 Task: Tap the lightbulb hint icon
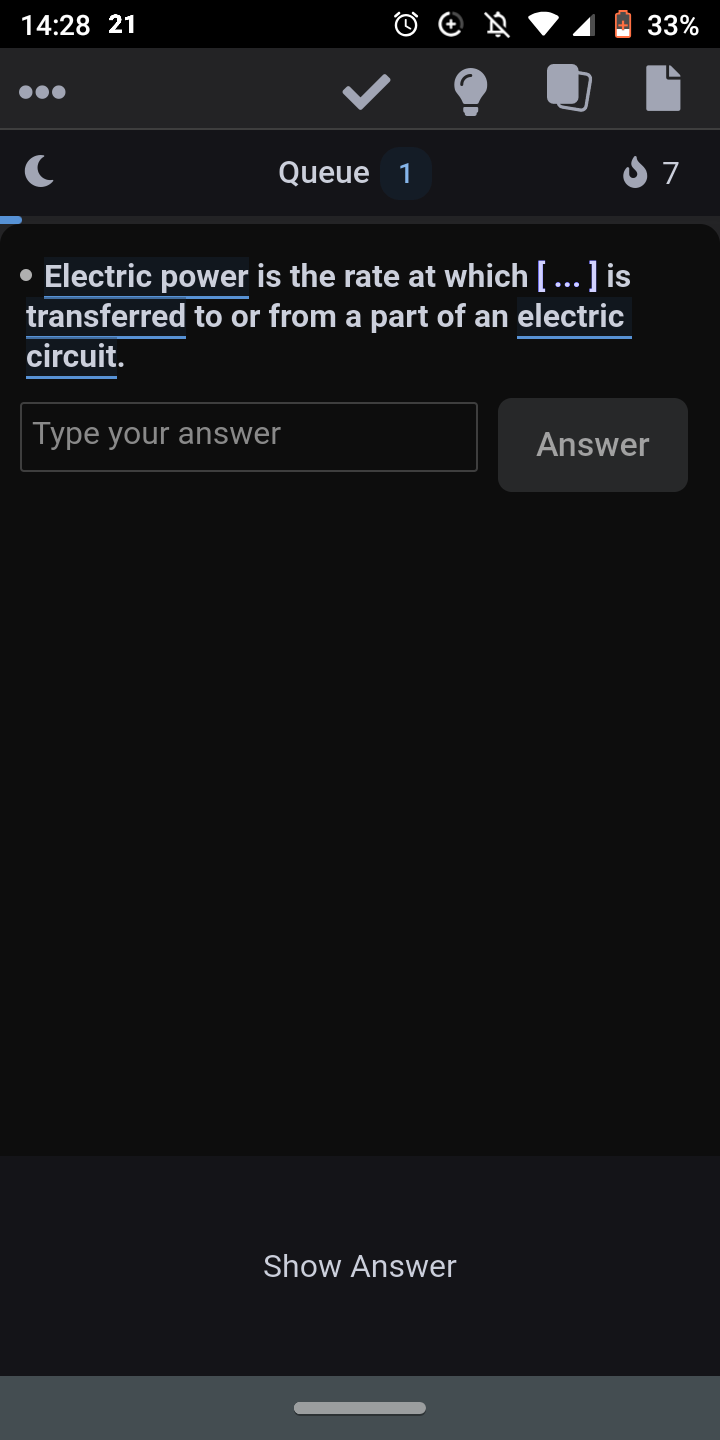pos(470,91)
